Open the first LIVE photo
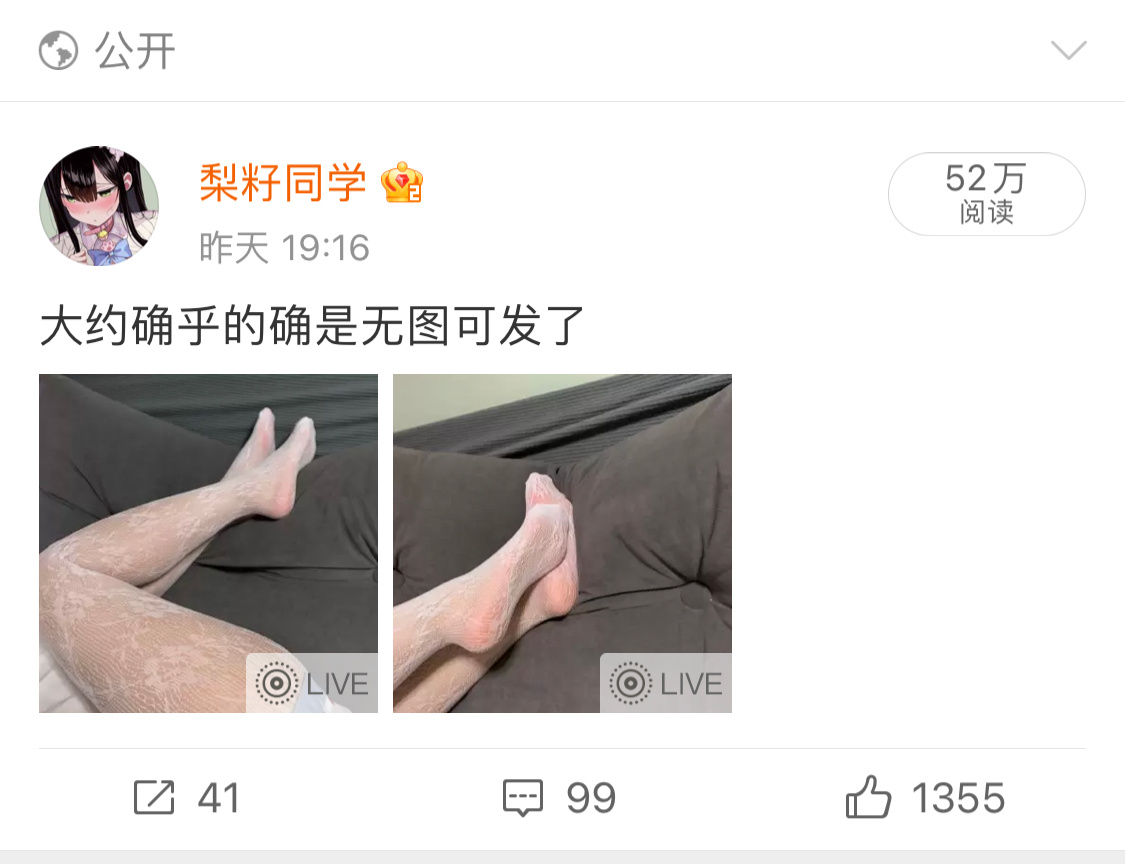1125x864 pixels. click(208, 543)
